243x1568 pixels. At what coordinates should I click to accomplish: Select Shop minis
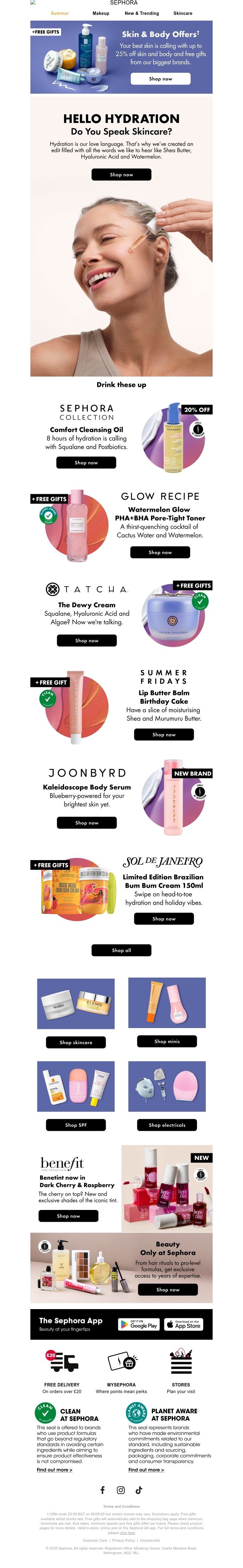click(x=167, y=1041)
